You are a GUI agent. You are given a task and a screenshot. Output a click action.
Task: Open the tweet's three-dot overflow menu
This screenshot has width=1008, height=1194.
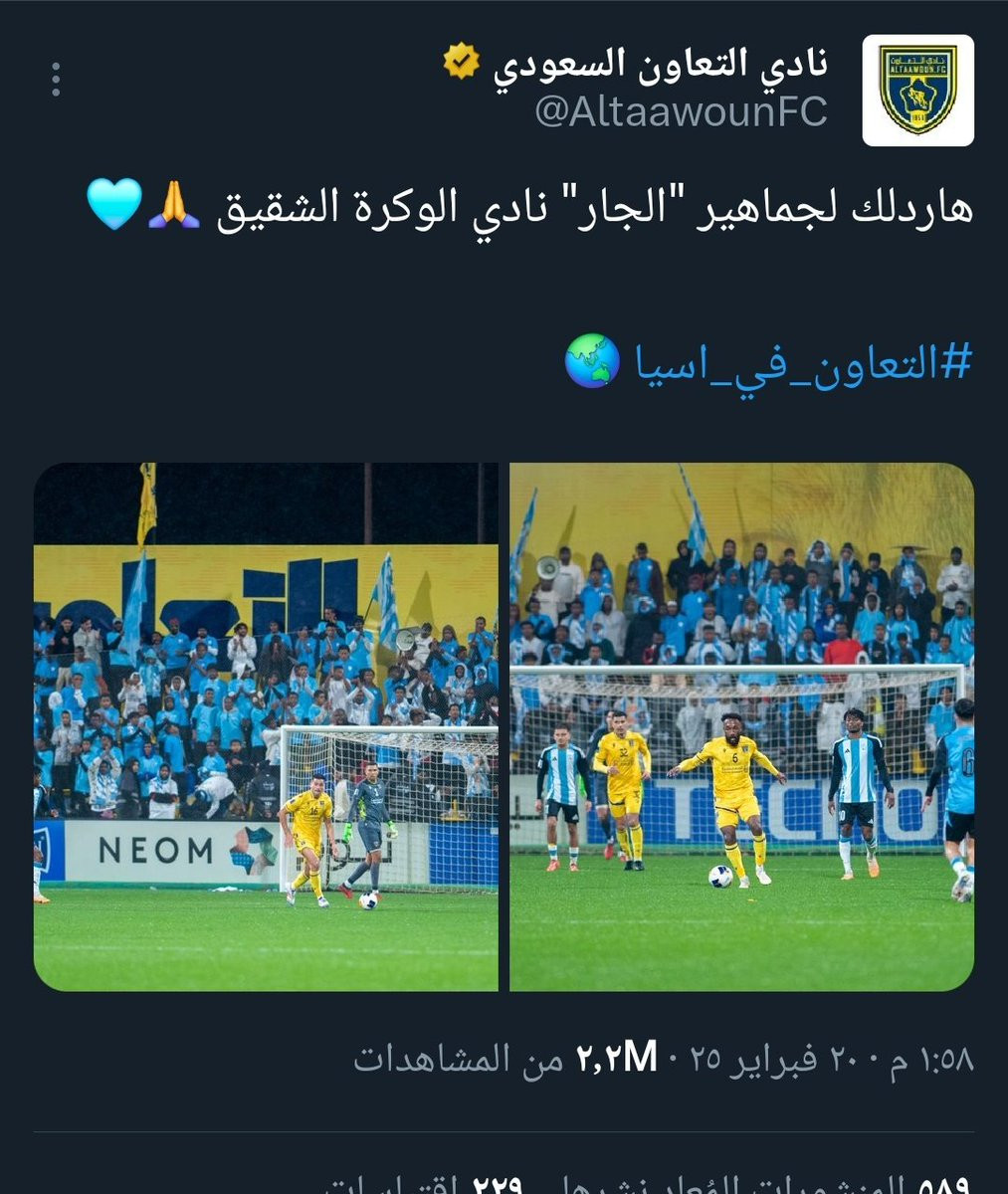point(56,80)
